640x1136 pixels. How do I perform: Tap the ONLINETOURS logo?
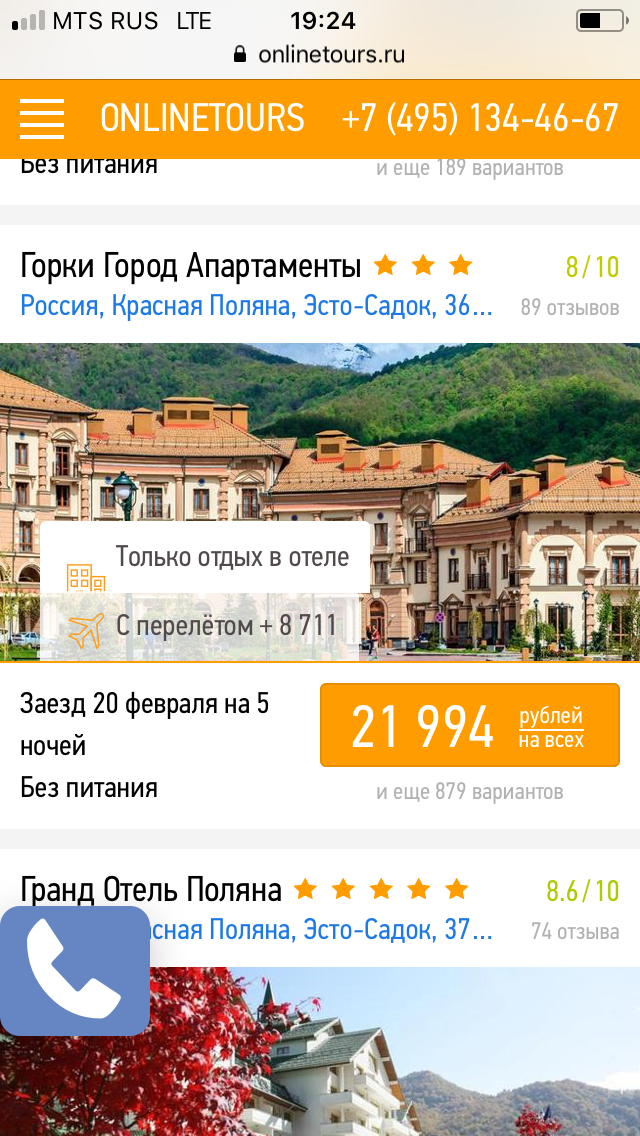[x=202, y=118]
